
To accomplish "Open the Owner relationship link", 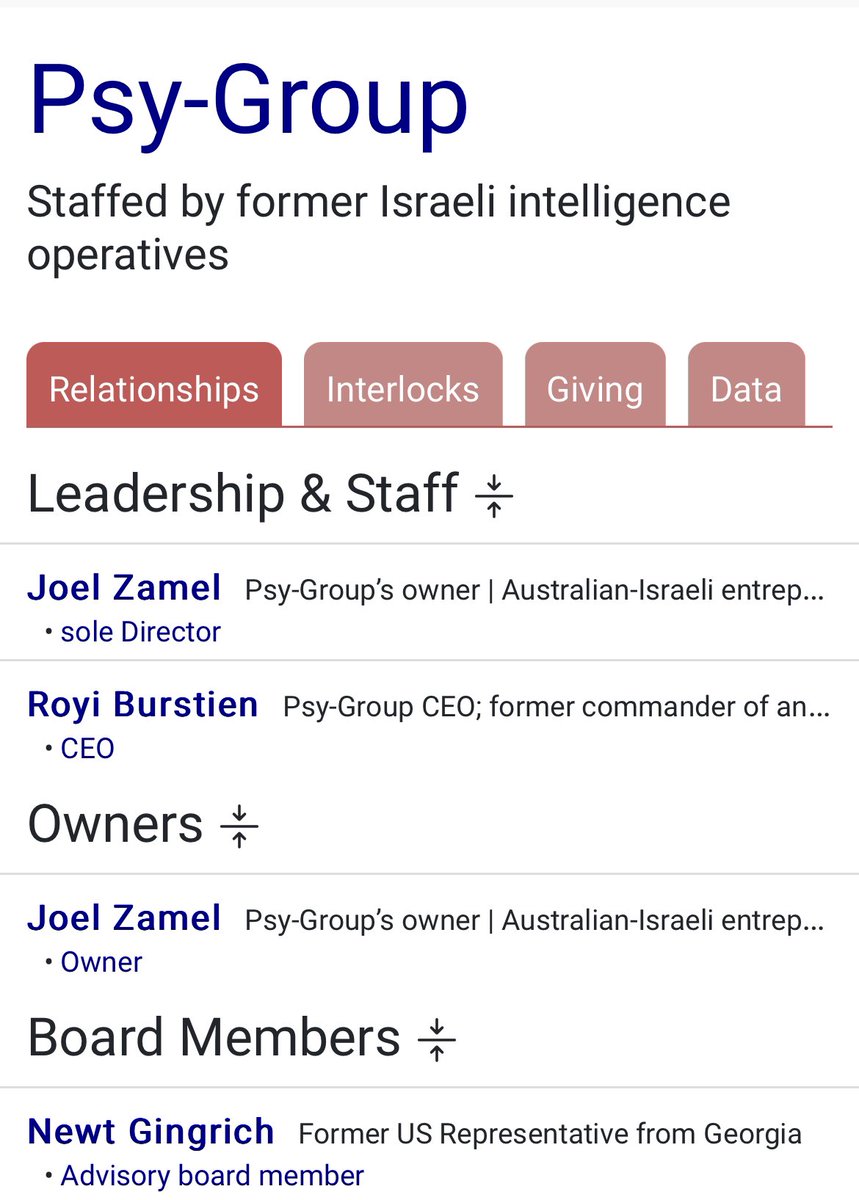I will pos(101,962).
